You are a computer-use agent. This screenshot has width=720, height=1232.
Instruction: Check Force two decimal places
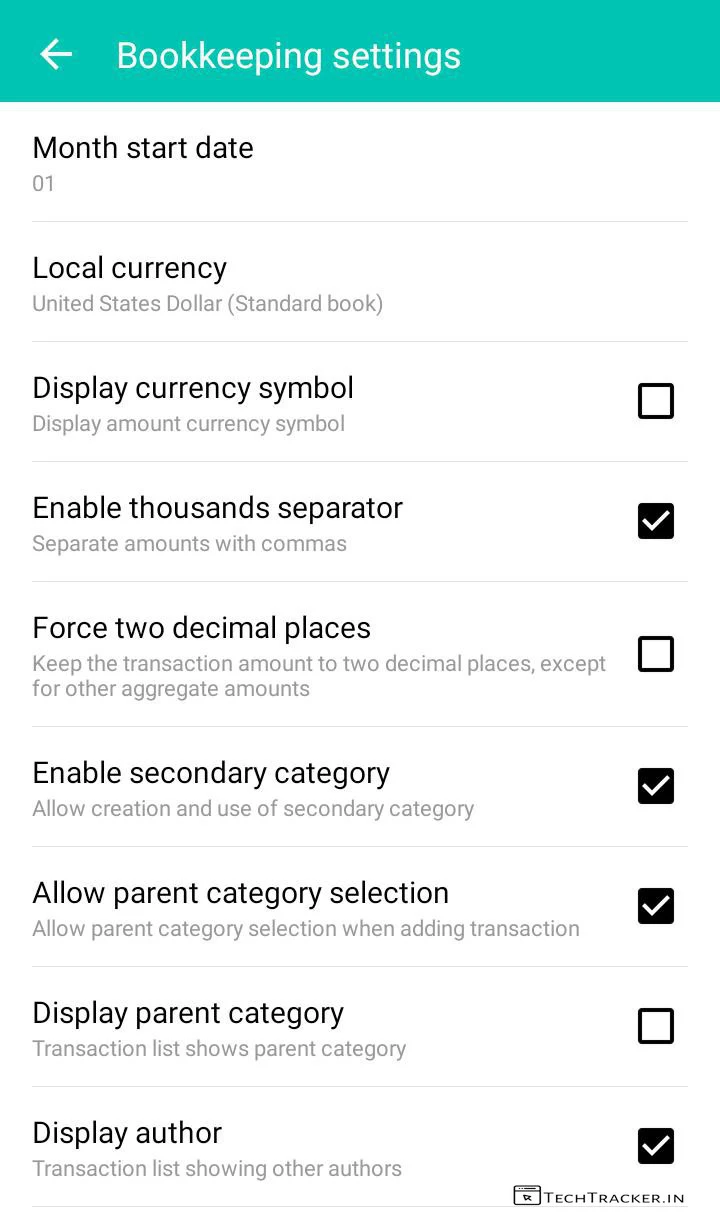tap(656, 654)
